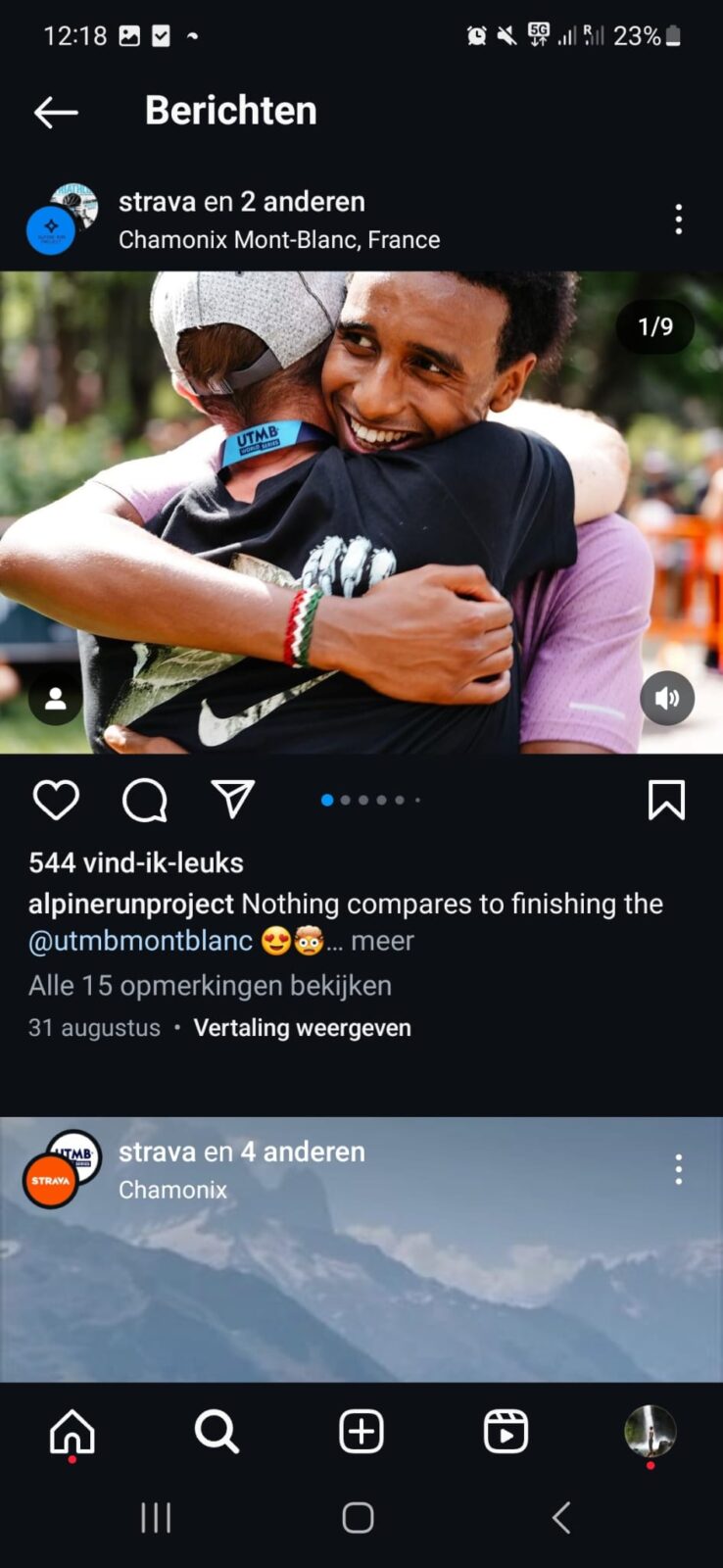Screen dimensions: 723x1568
Task: Show tagged people in the photo
Action: pyautogui.click(x=56, y=700)
